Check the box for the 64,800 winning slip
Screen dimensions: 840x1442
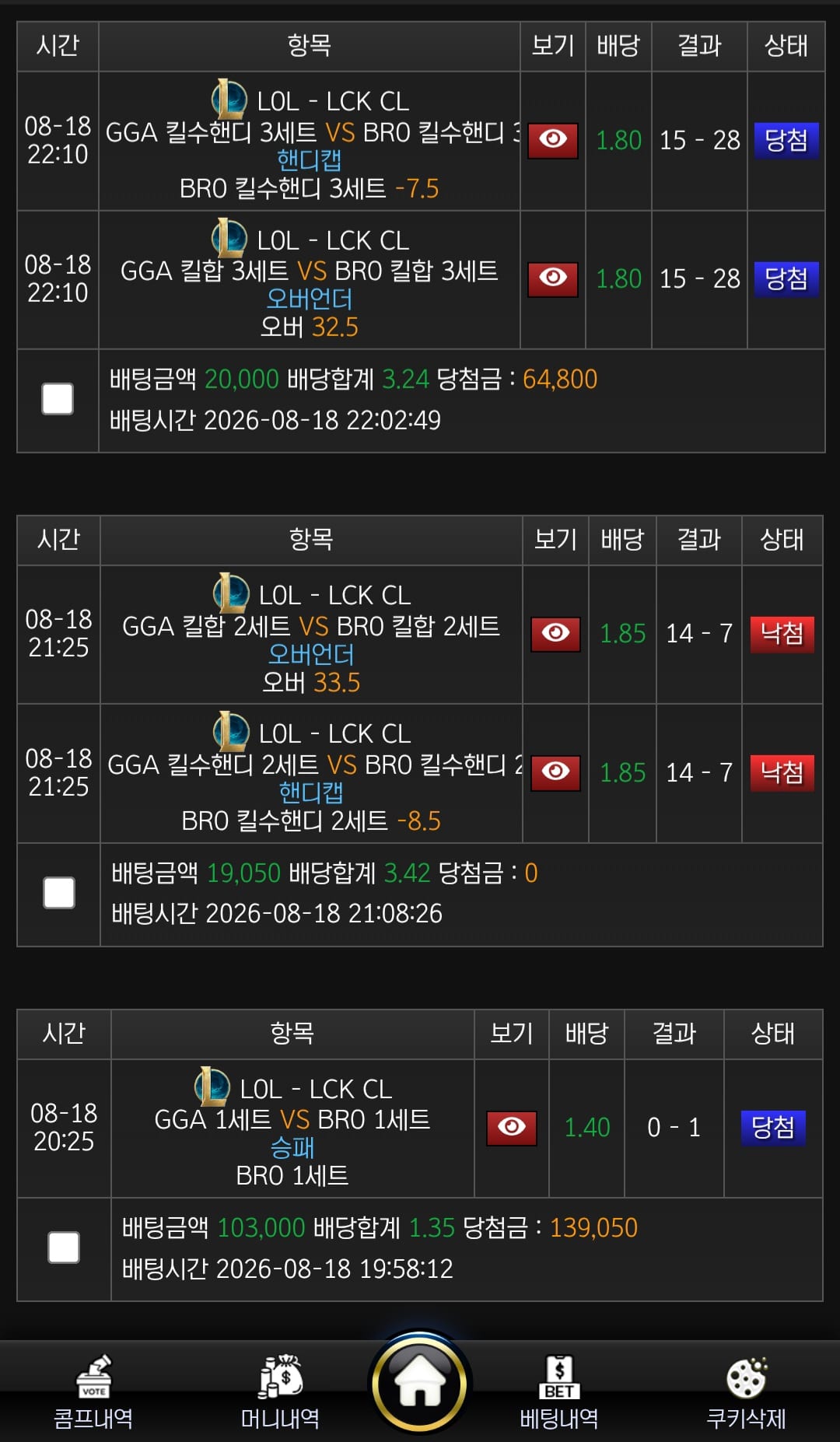click(x=58, y=399)
